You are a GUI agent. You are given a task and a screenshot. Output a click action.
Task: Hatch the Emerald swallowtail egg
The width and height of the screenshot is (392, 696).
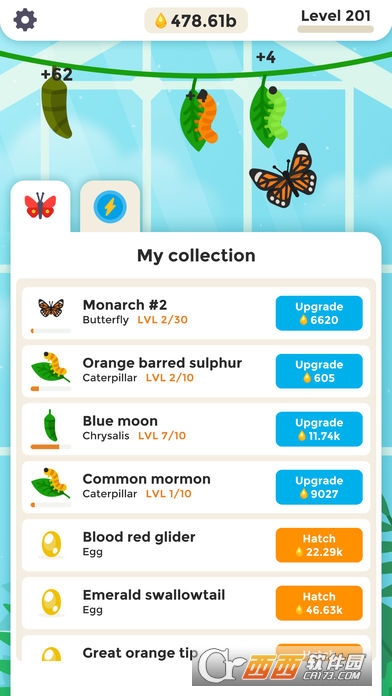[319, 603]
